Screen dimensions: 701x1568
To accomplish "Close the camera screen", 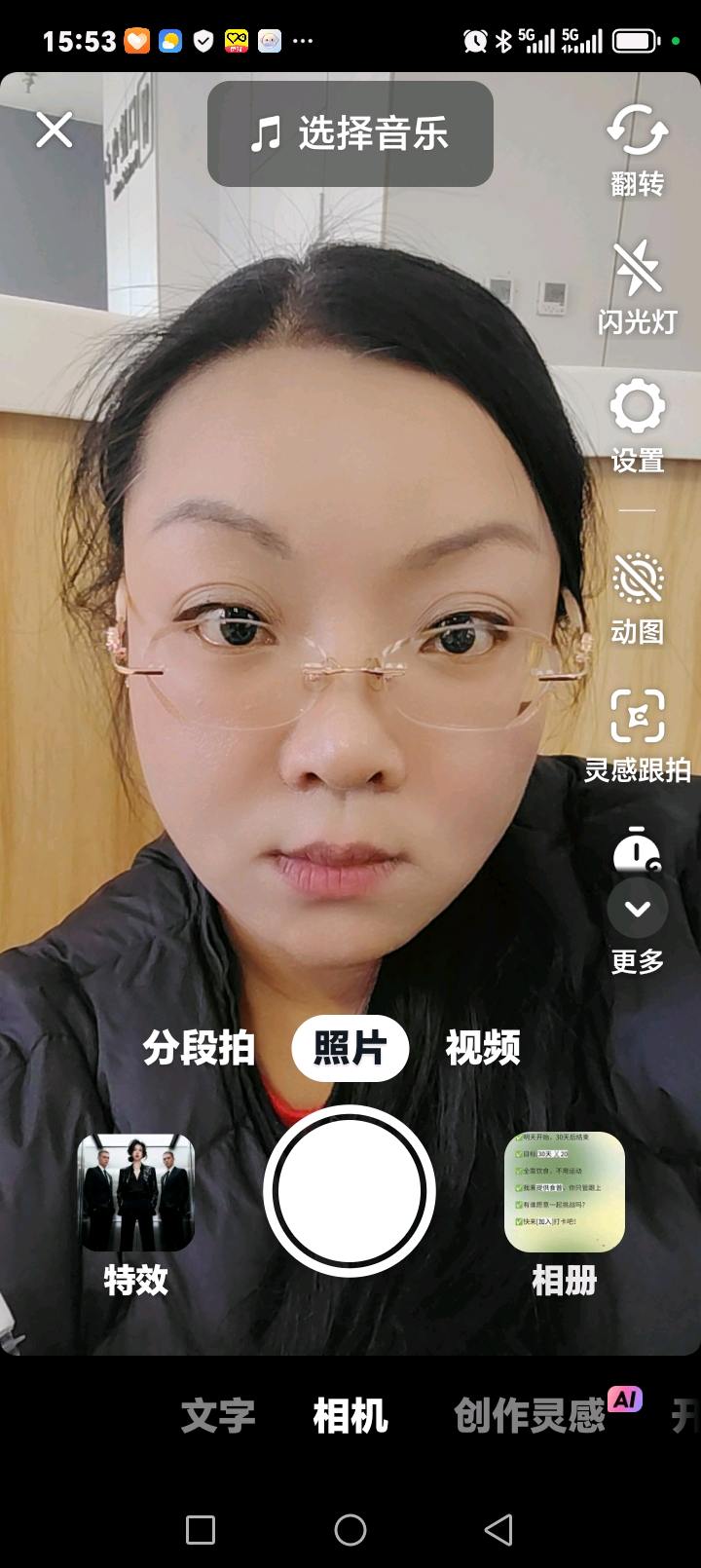I will tap(55, 130).
